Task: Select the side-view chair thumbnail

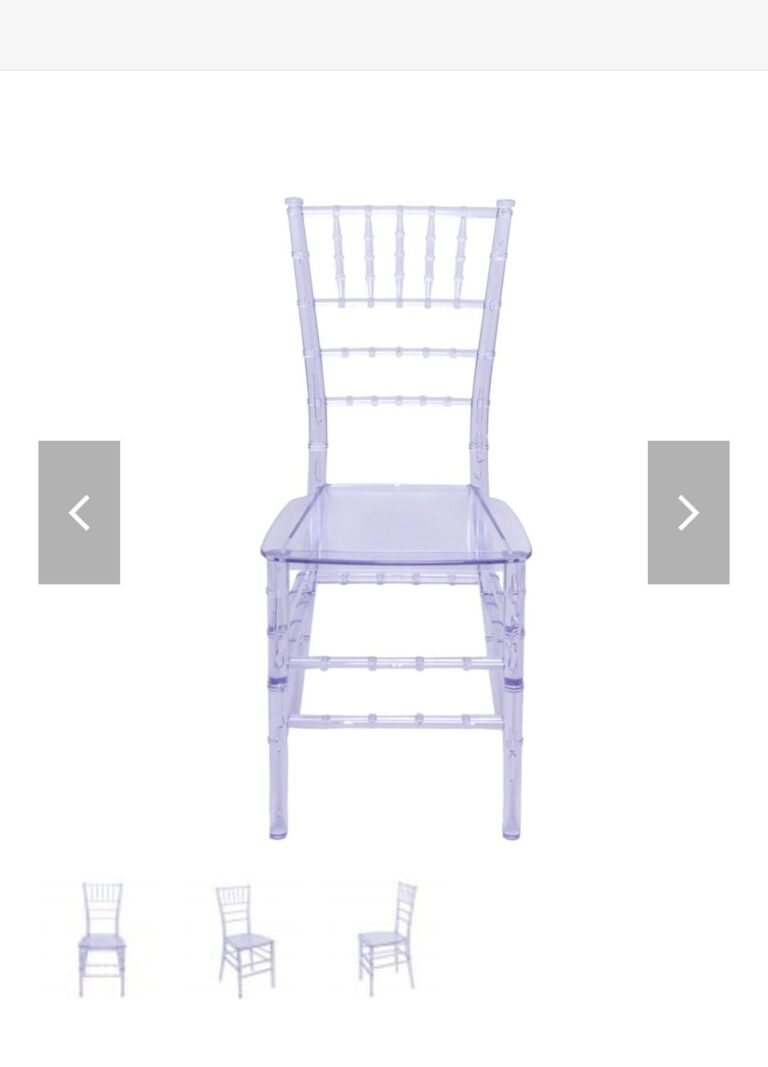Action: (388, 939)
